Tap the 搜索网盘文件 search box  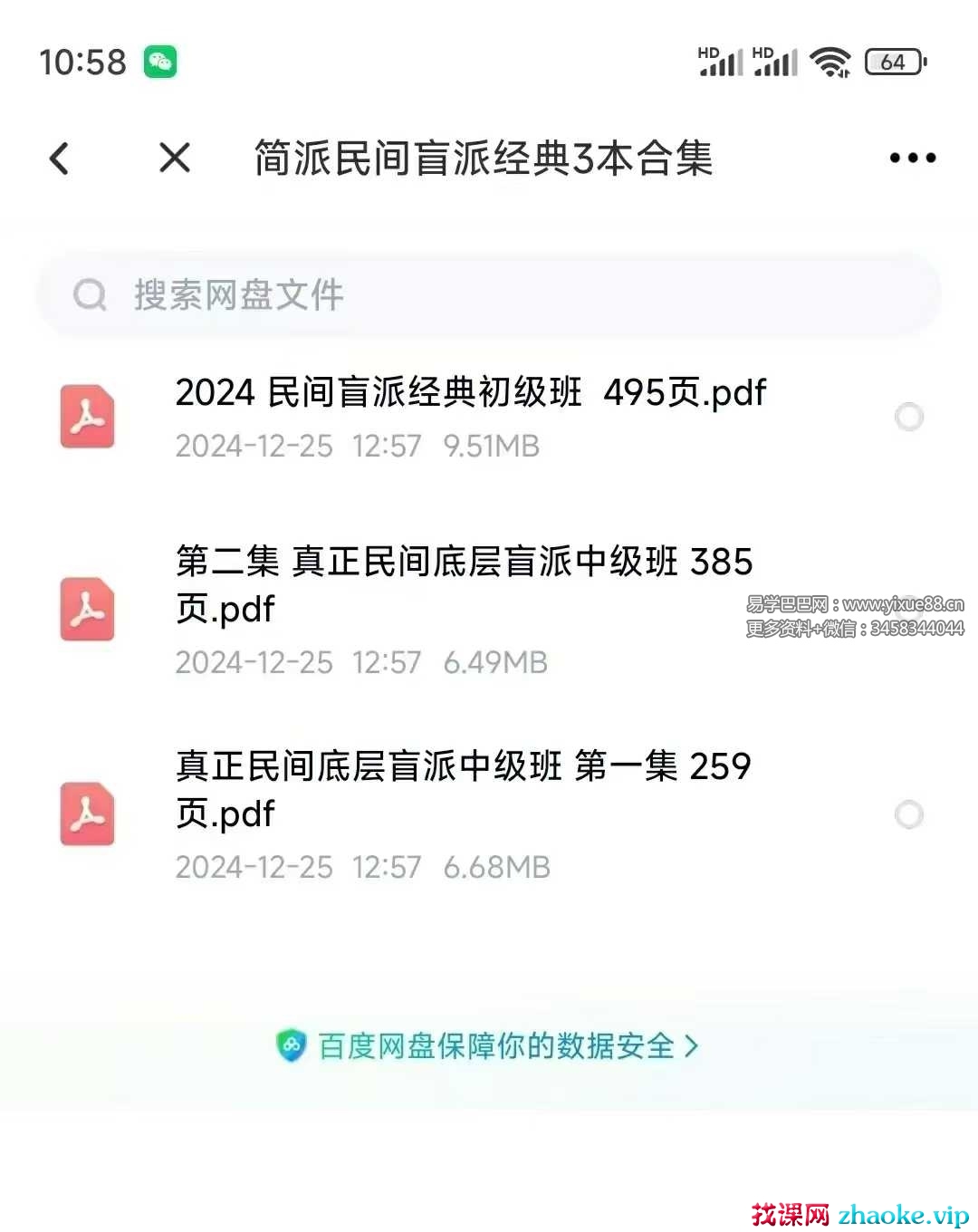(489, 295)
